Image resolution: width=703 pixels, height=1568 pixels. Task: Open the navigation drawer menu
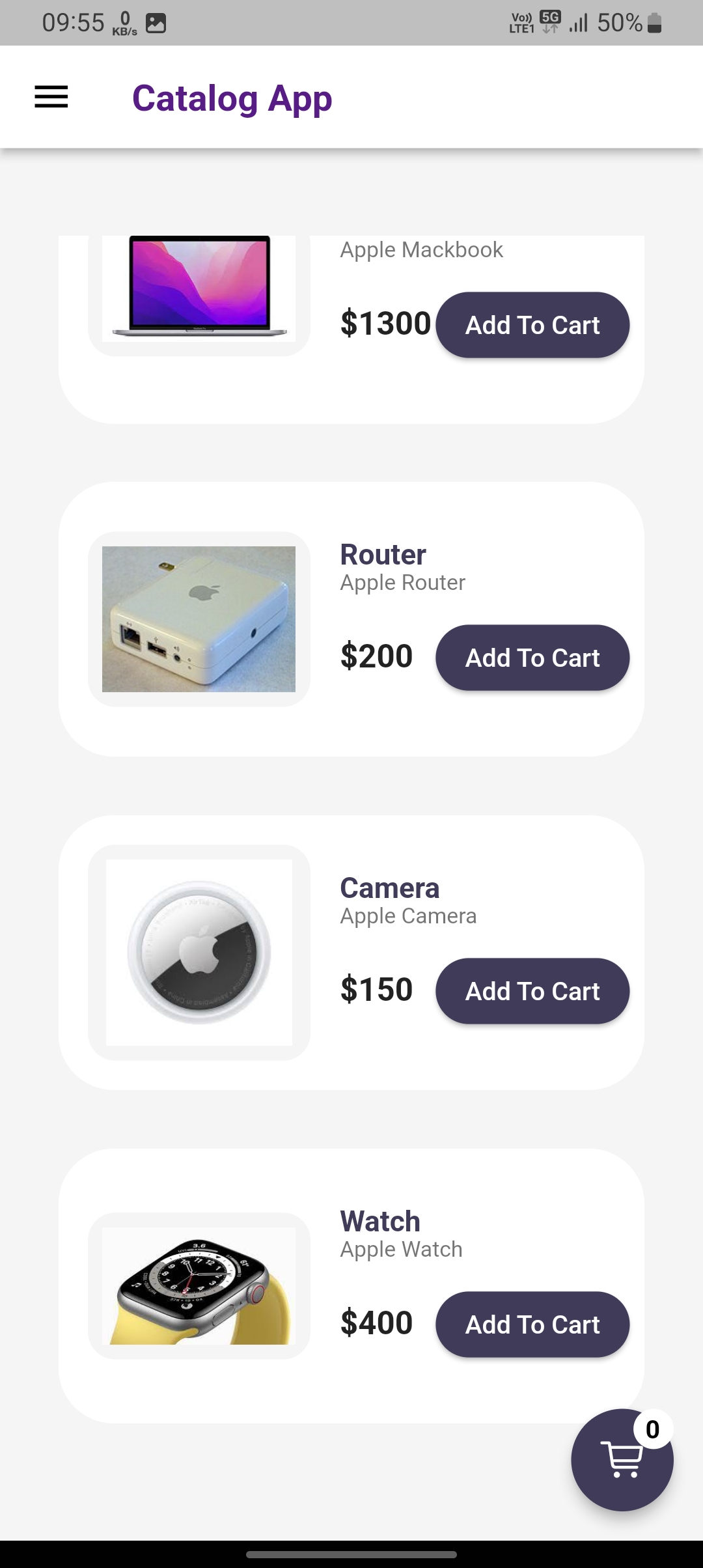pyautogui.click(x=51, y=96)
